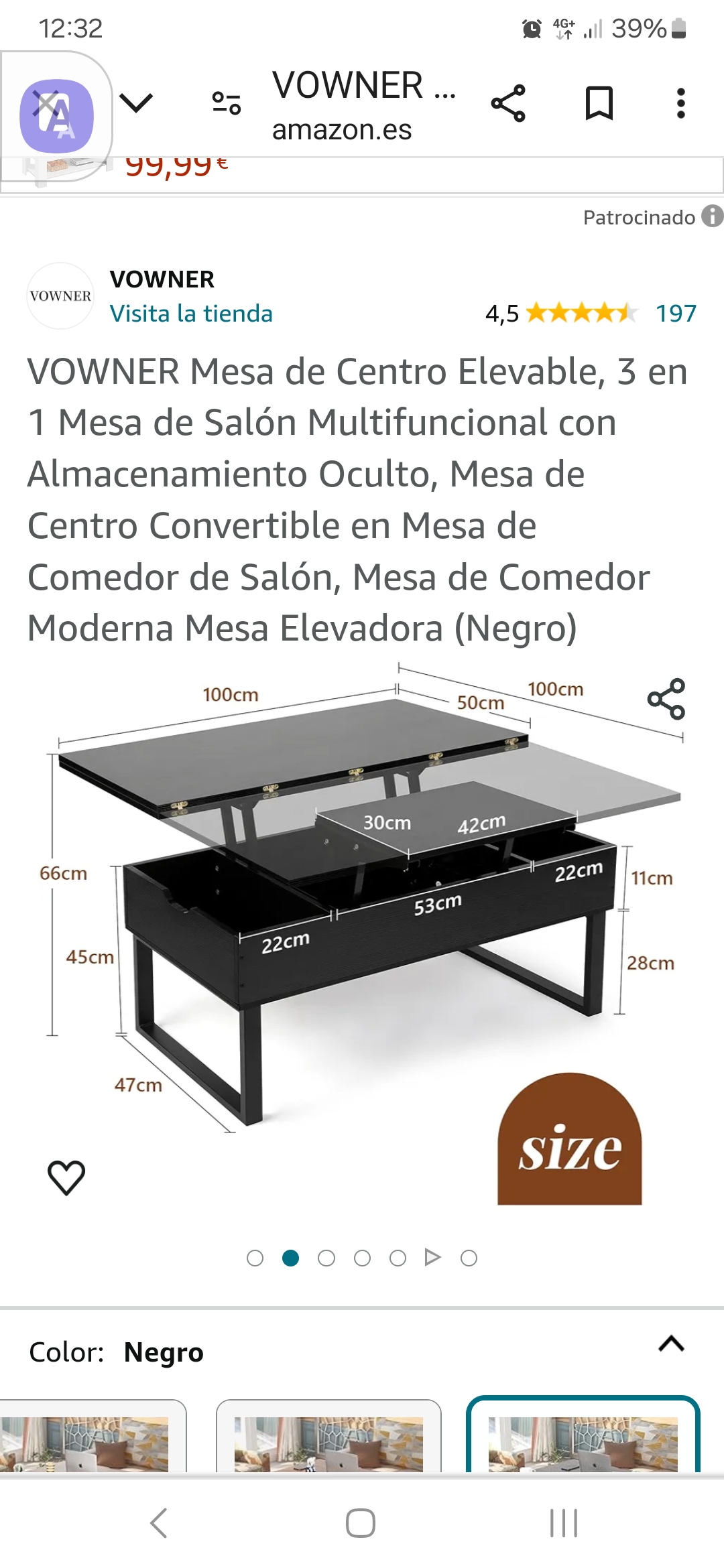
Task: Share this page from the browser toolbar
Action: [x=508, y=103]
